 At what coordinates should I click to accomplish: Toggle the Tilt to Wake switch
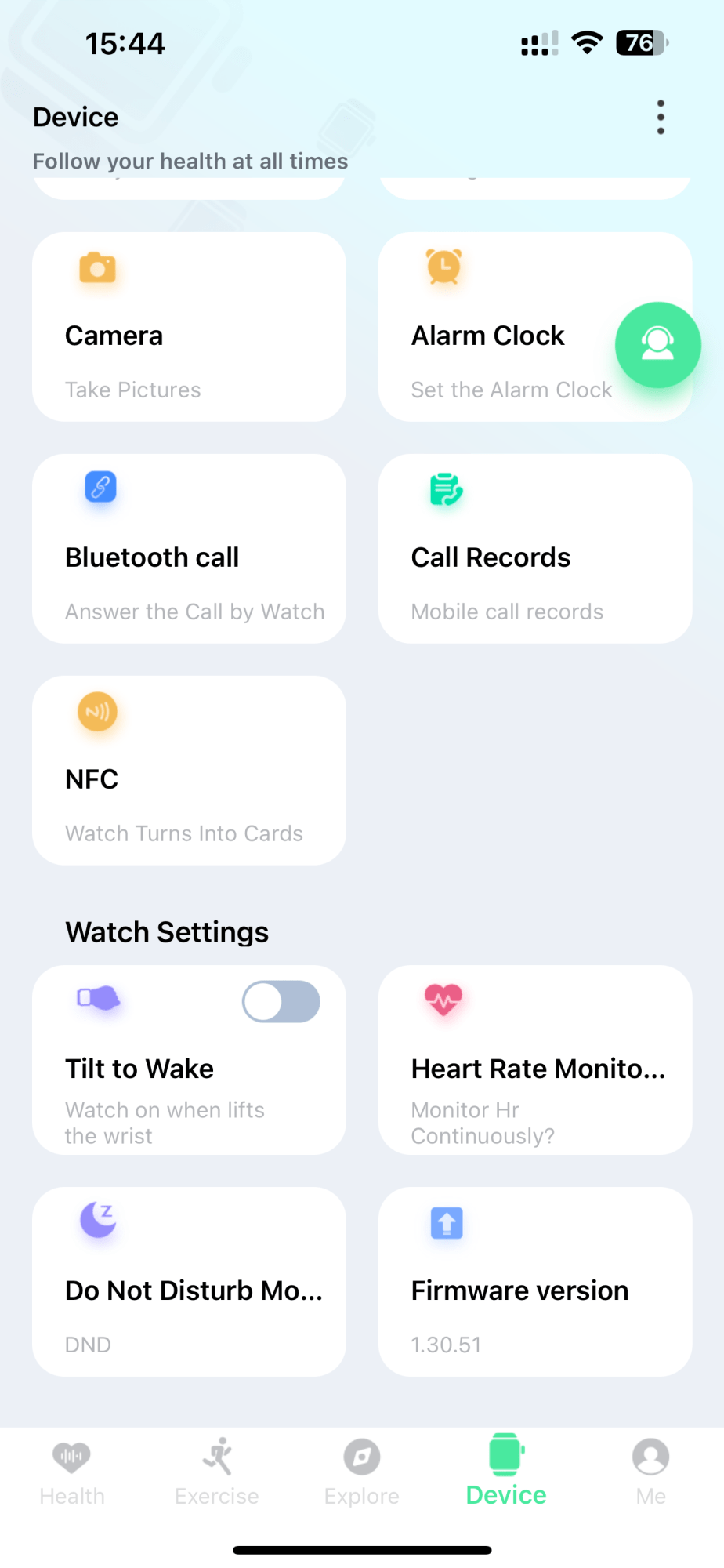281,1002
